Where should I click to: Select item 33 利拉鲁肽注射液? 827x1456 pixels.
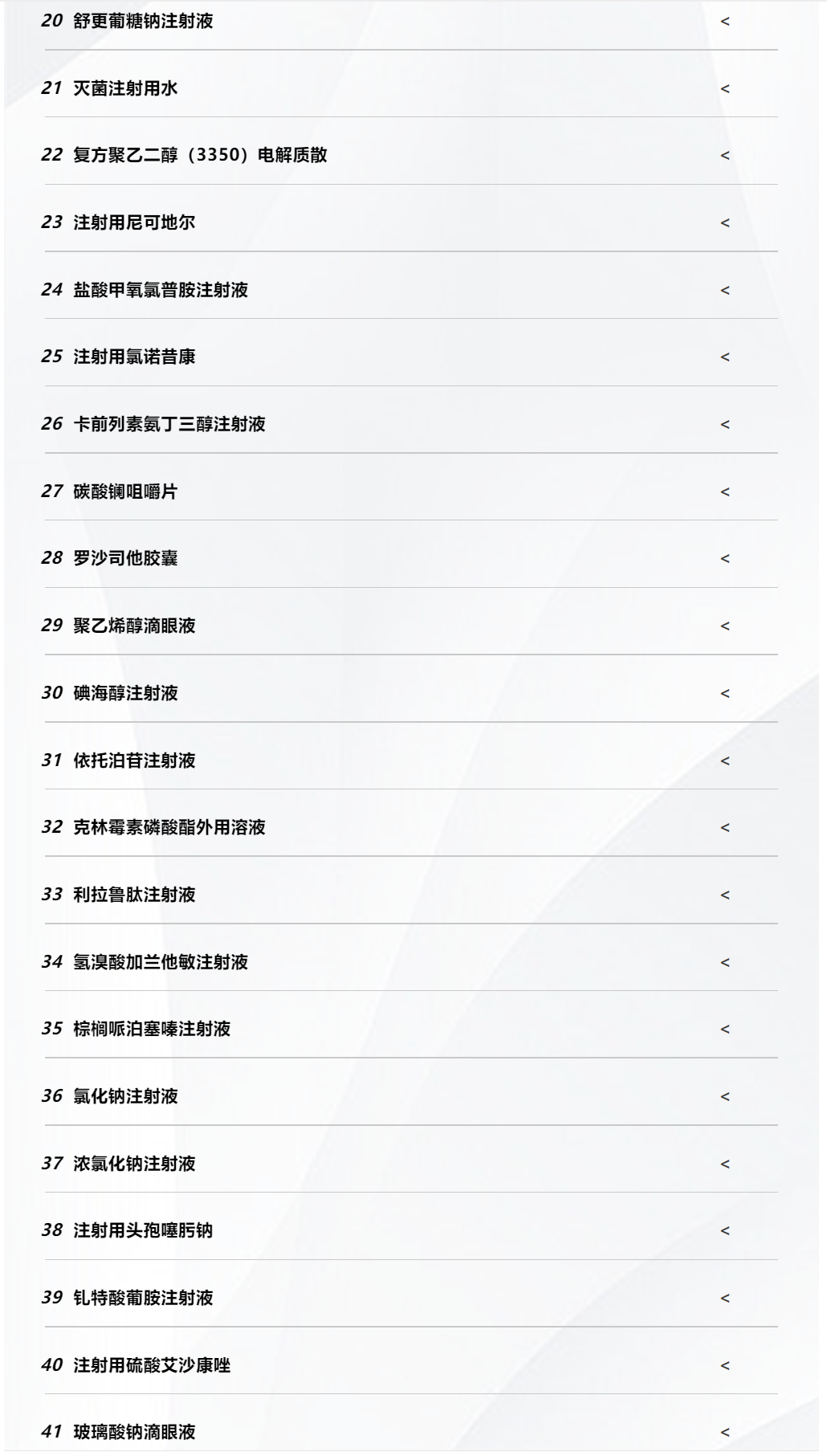(x=411, y=895)
